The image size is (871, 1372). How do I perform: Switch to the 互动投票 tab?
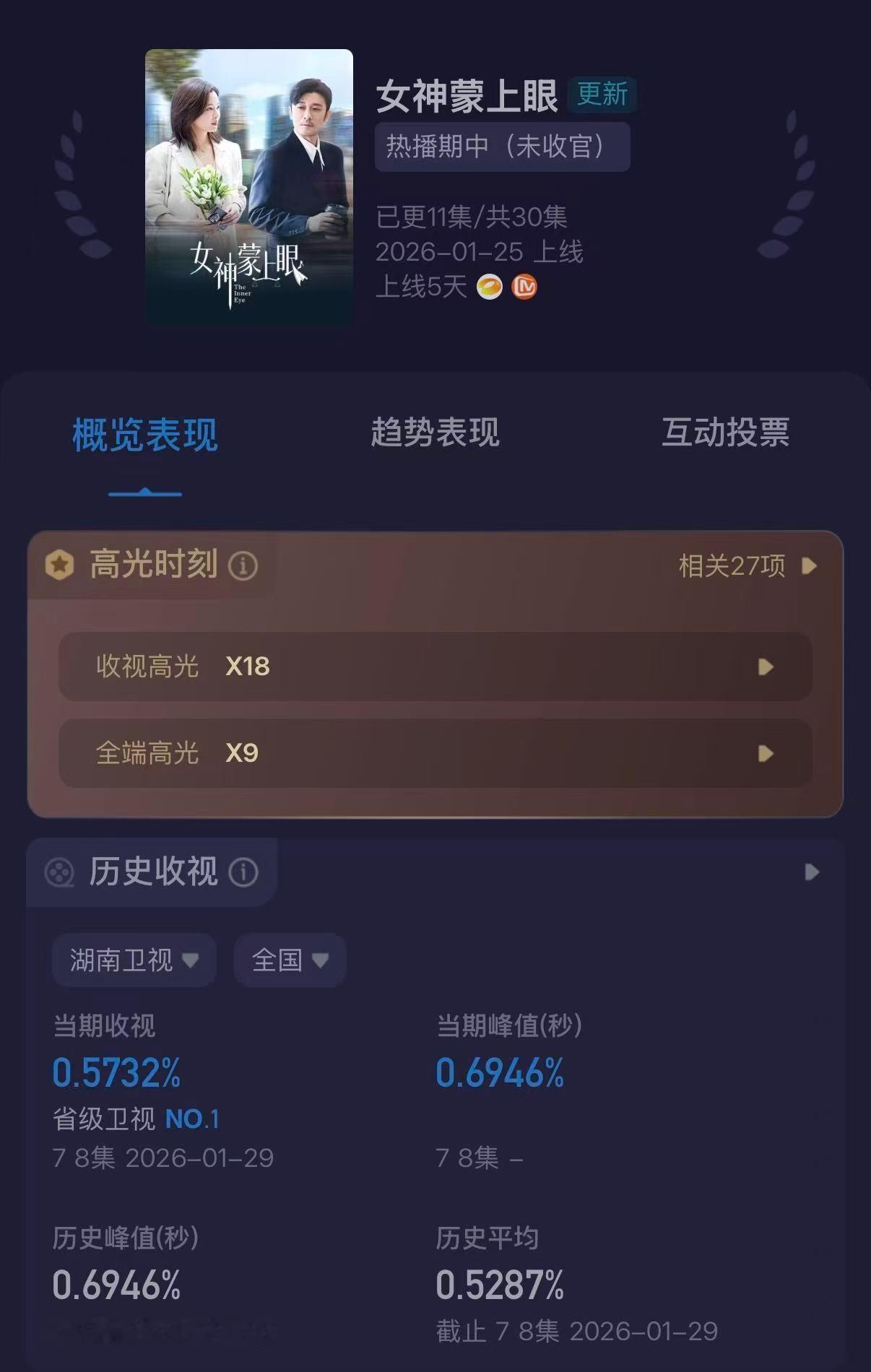pyautogui.click(x=724, y=433)
